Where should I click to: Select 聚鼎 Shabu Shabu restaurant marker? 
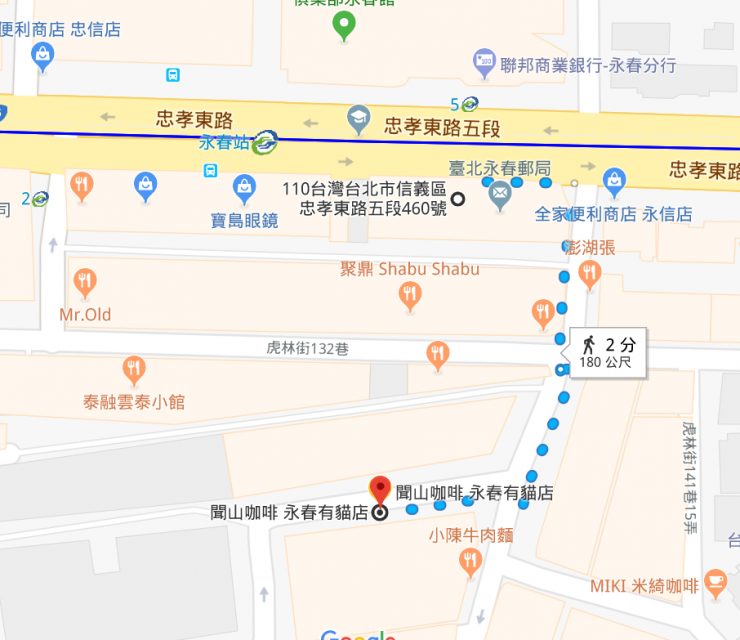pos(409,294)
